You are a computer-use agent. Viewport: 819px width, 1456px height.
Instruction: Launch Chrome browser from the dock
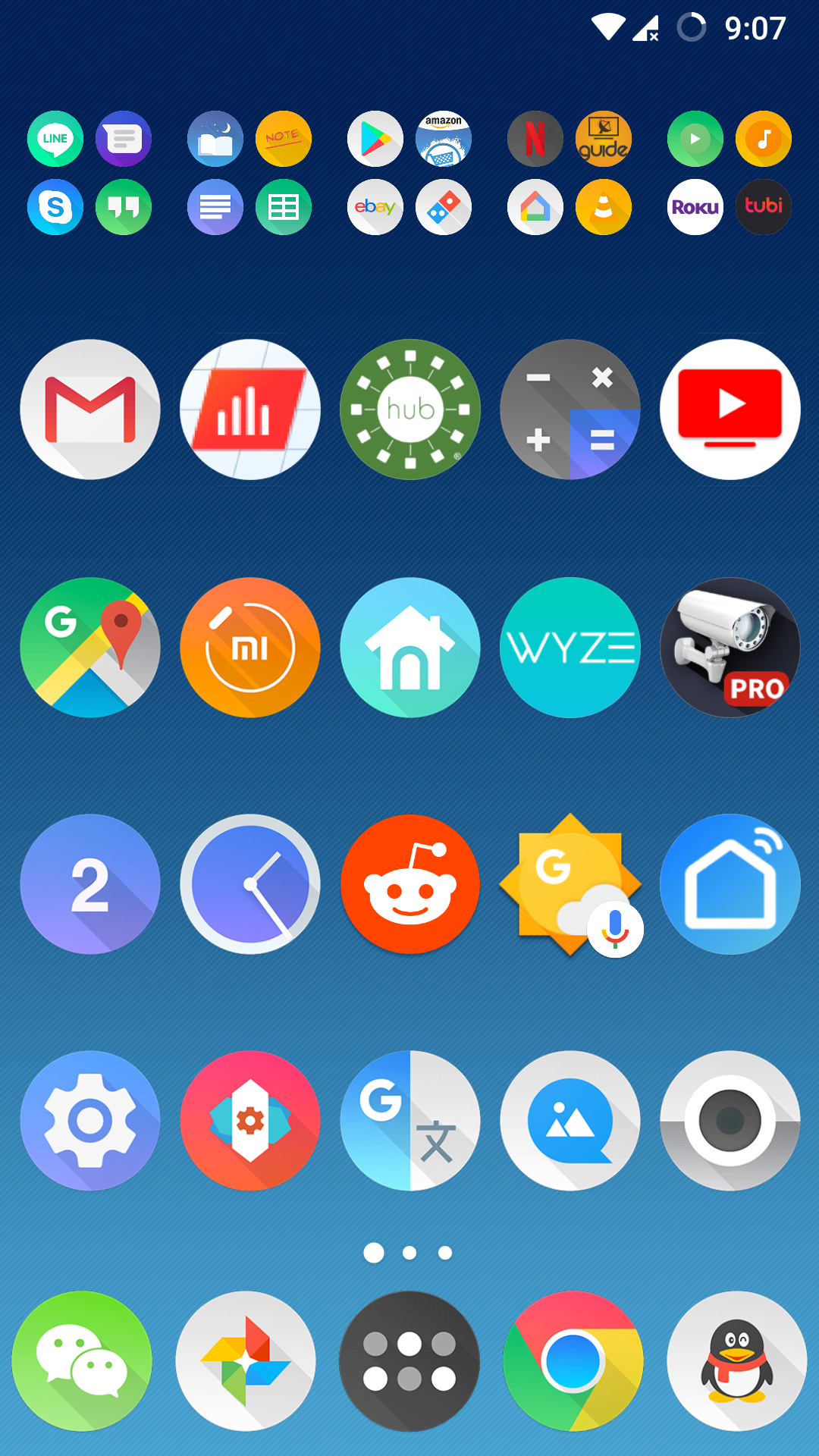click(x=573, y=1361)
